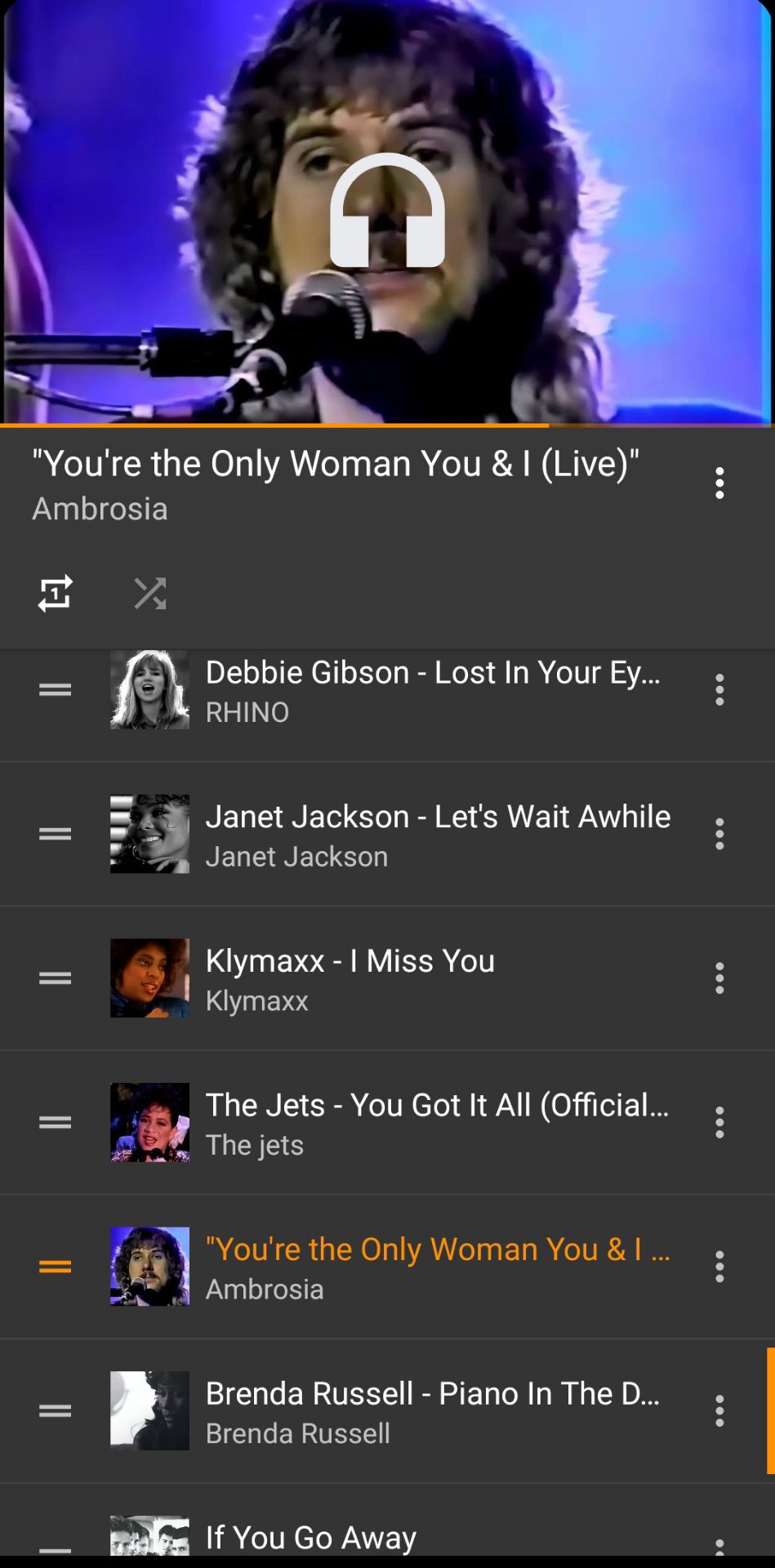
Task: Open the menu for Brenda Russell track
Action: (719, 1410)
